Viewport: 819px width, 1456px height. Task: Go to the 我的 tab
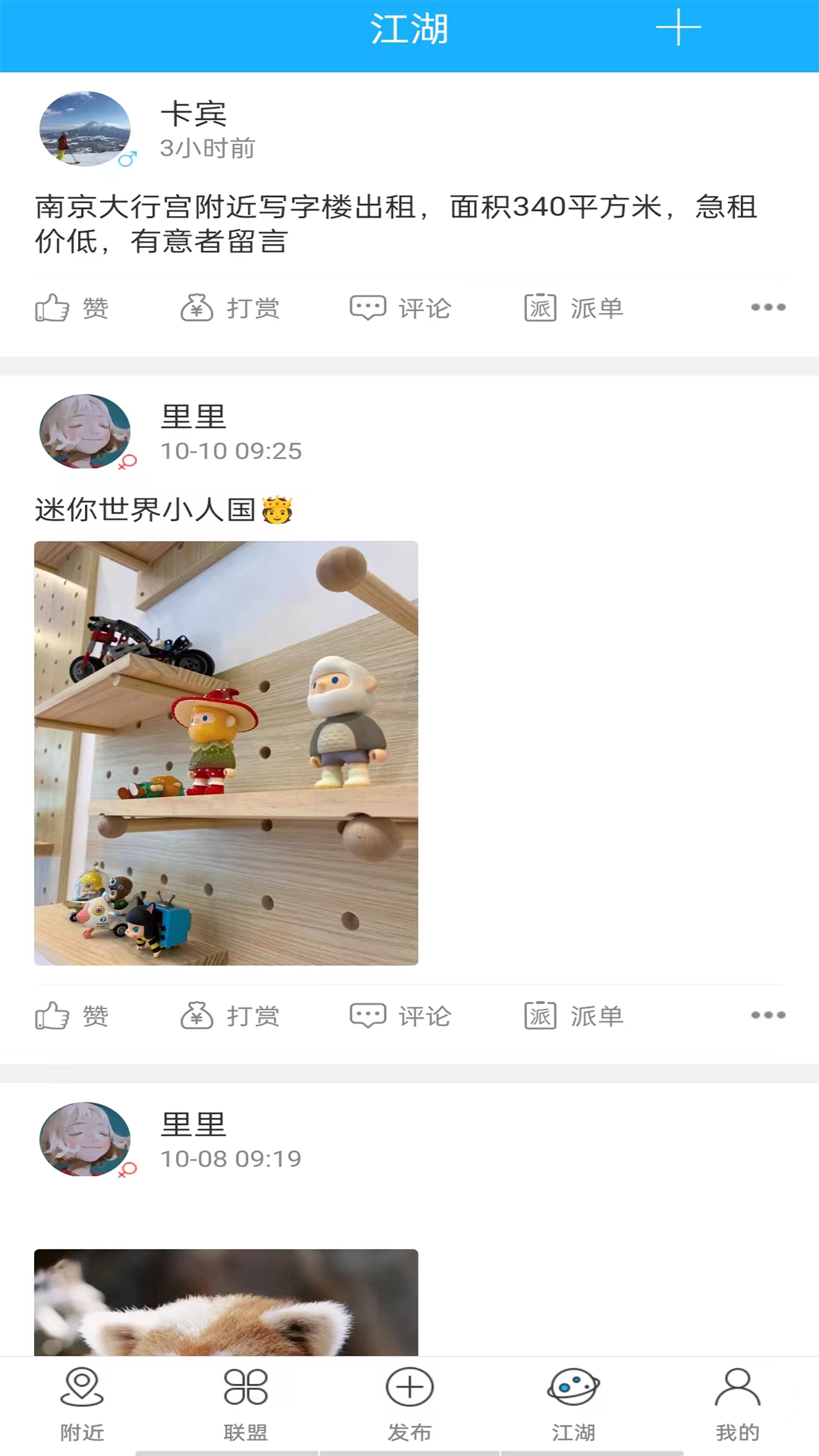coord(737,1404)
